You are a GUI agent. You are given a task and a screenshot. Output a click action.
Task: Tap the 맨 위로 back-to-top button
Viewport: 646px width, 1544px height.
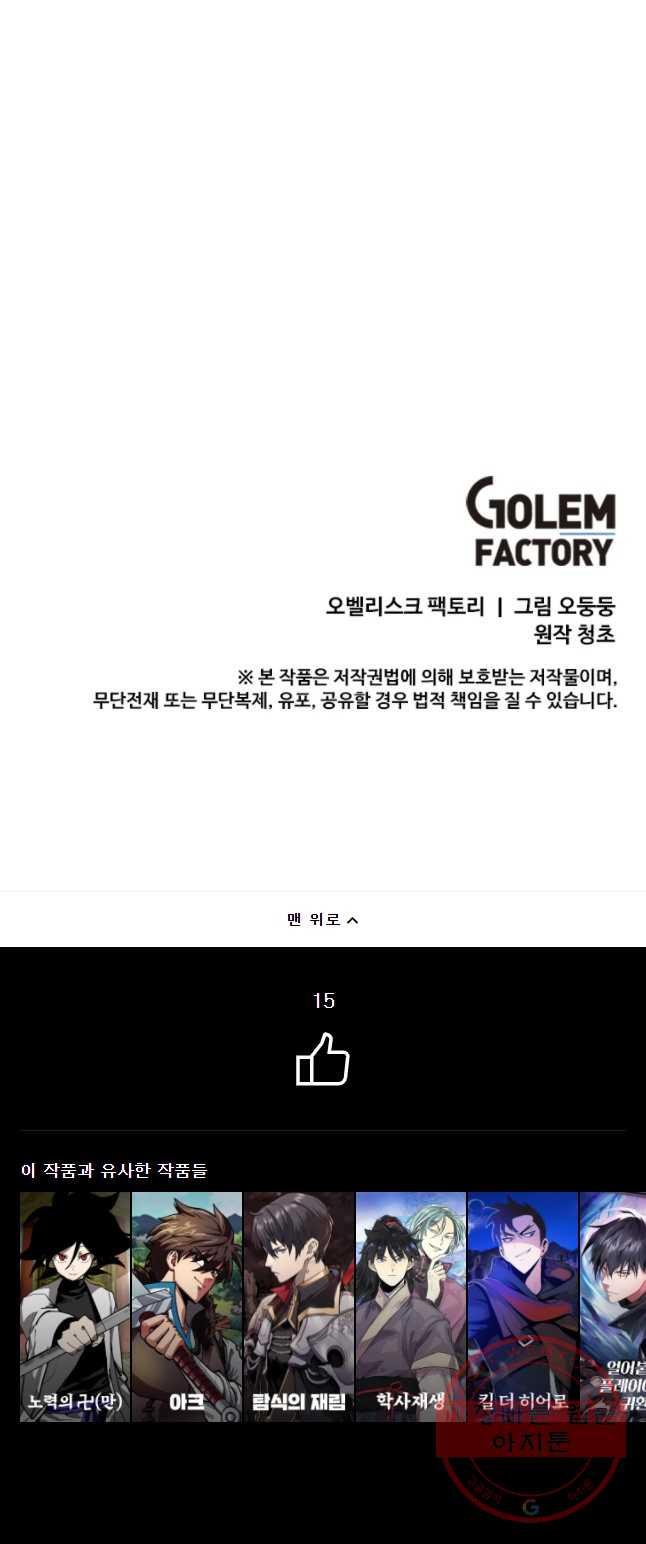point(322,919)
